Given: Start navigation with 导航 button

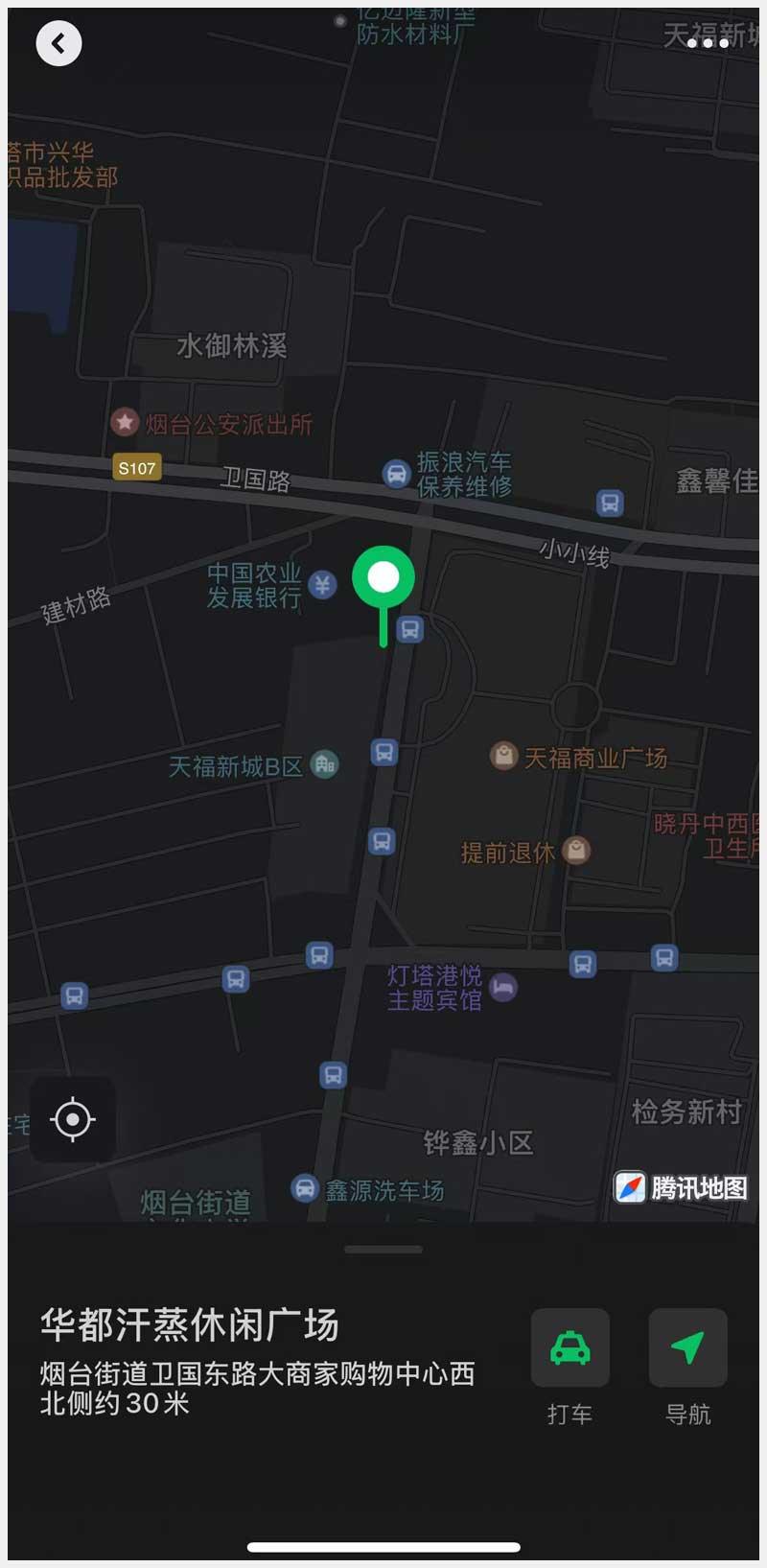Looking at the screenshot, I should (x=687, y=1347).
